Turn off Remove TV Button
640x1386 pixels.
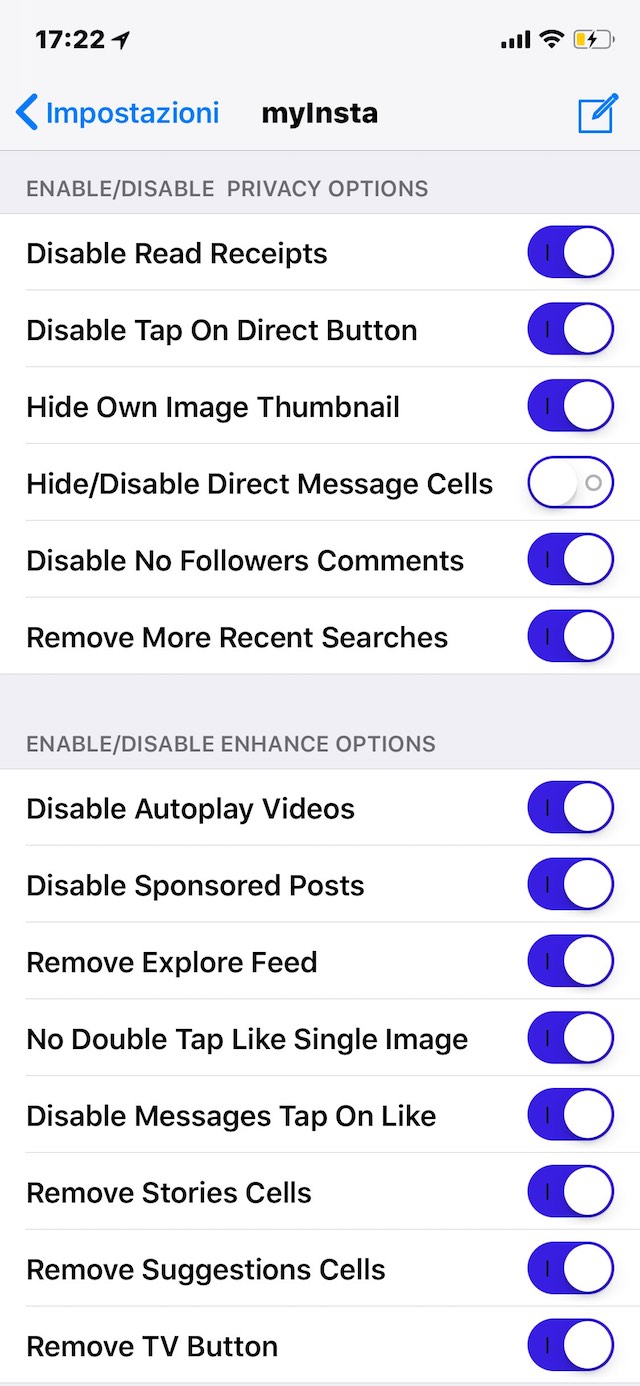[x=570, y=1346]
